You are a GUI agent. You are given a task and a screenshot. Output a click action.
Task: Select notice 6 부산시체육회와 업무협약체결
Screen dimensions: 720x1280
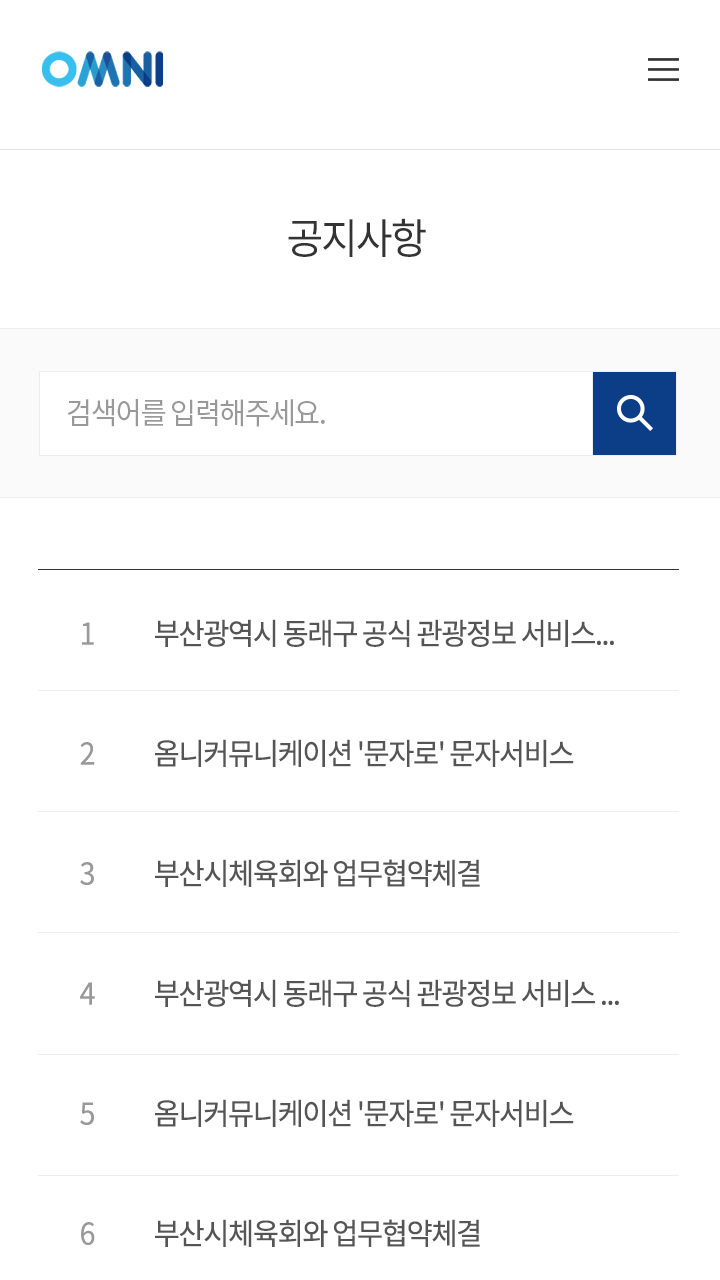click(x=318, y=1234)
